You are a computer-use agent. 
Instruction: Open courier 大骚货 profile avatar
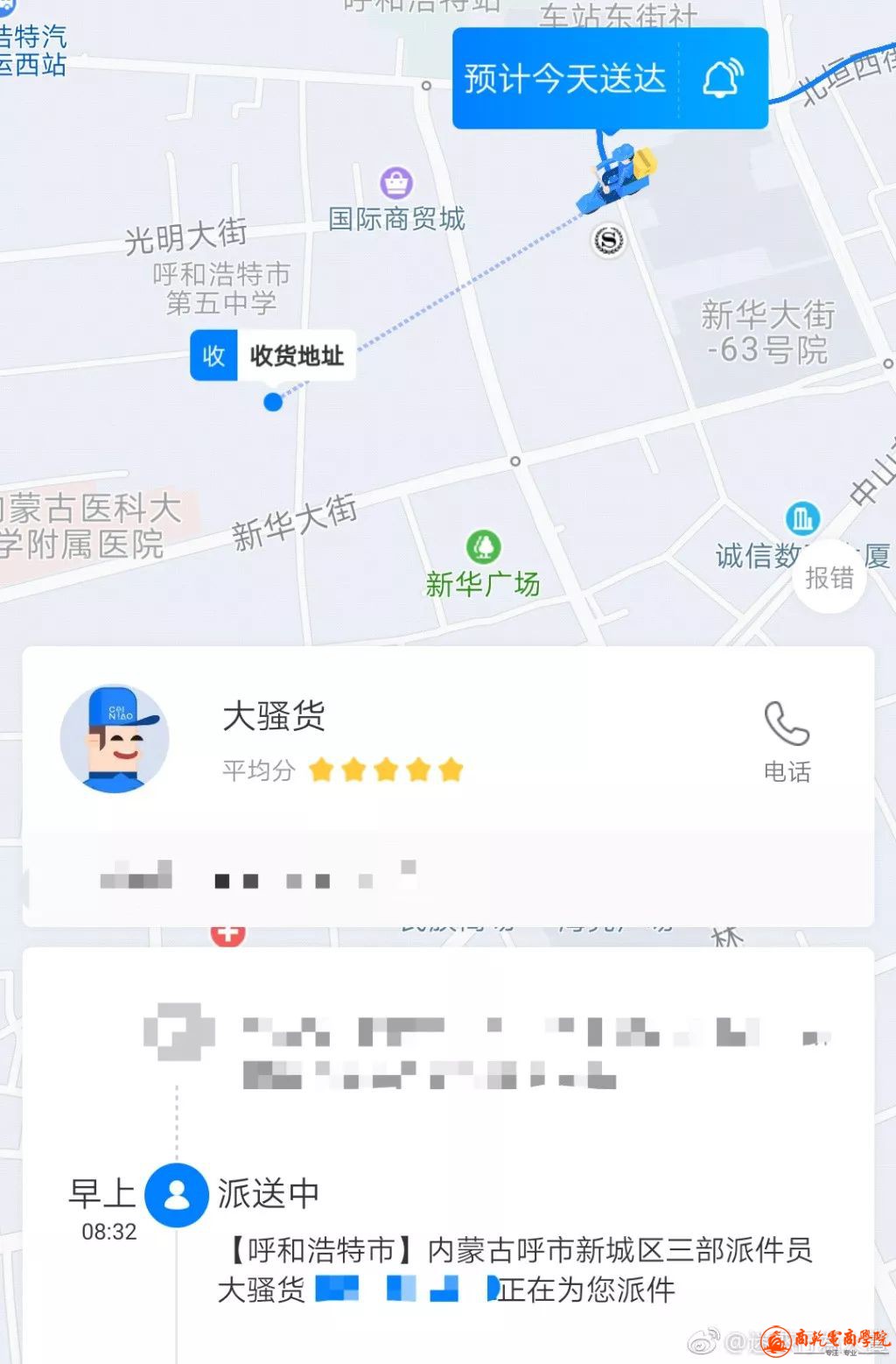pos(115,739)
